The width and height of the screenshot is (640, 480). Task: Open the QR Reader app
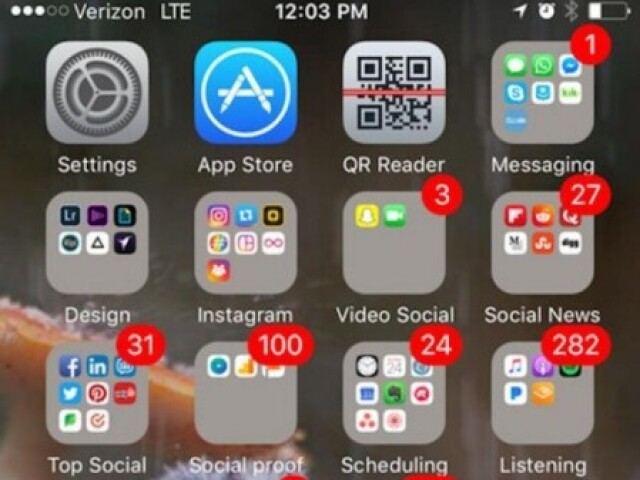(x=394, y=92)
